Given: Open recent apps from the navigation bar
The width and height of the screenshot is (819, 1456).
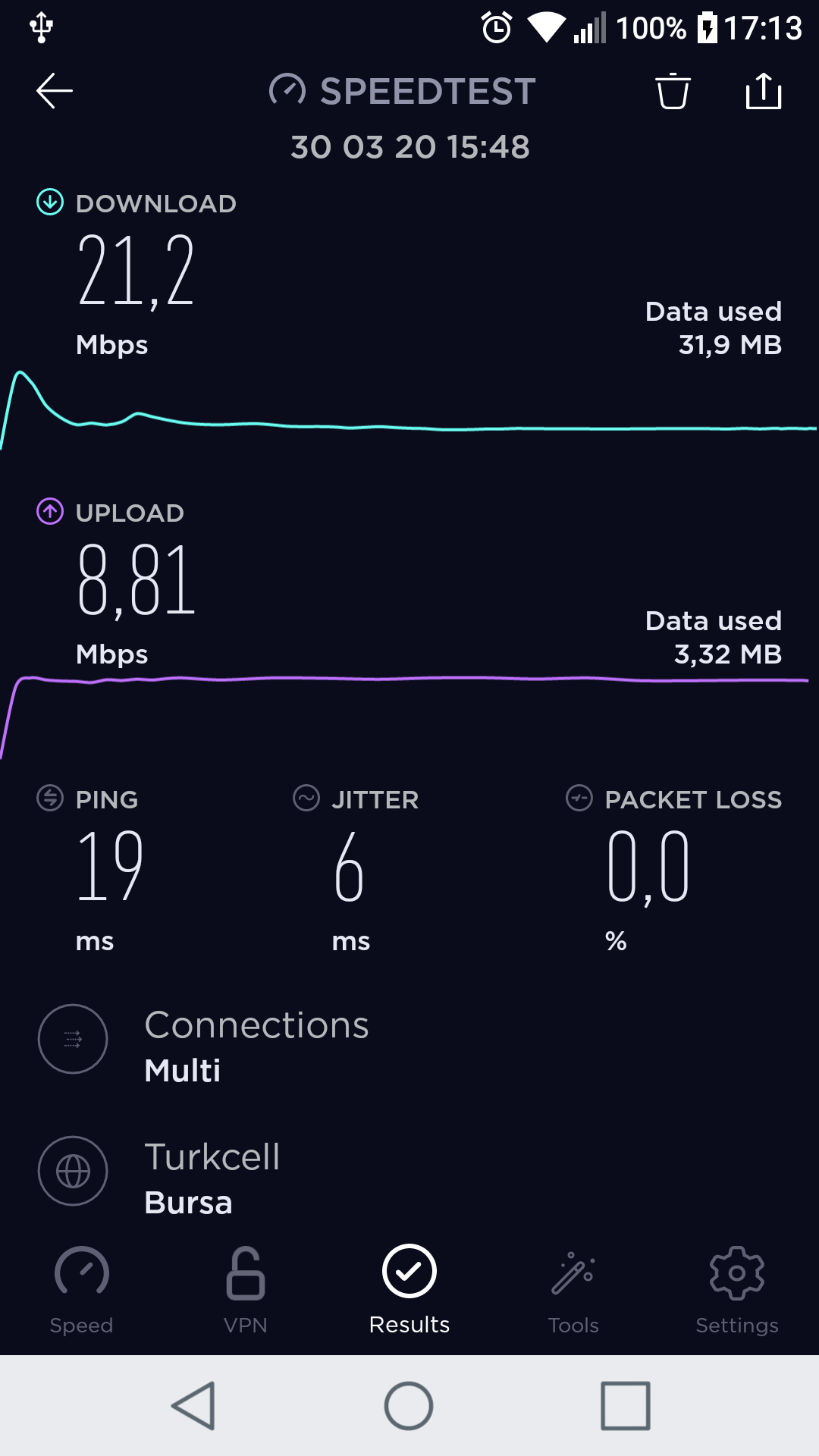Looking at the screenshot, I should 626,1406.
